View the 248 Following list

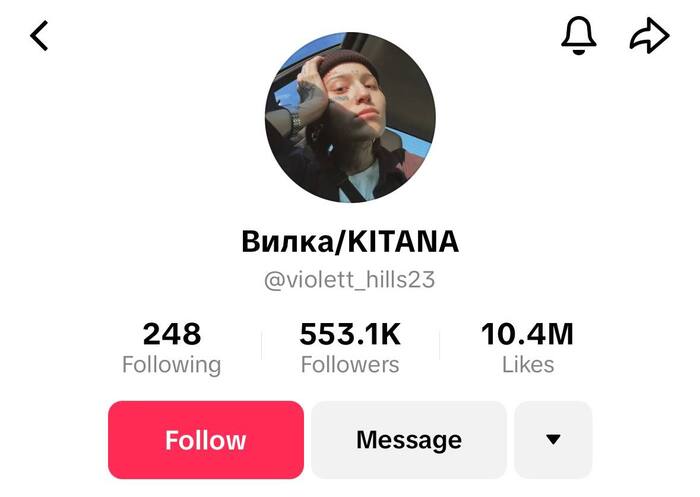[x=171, y=347]
